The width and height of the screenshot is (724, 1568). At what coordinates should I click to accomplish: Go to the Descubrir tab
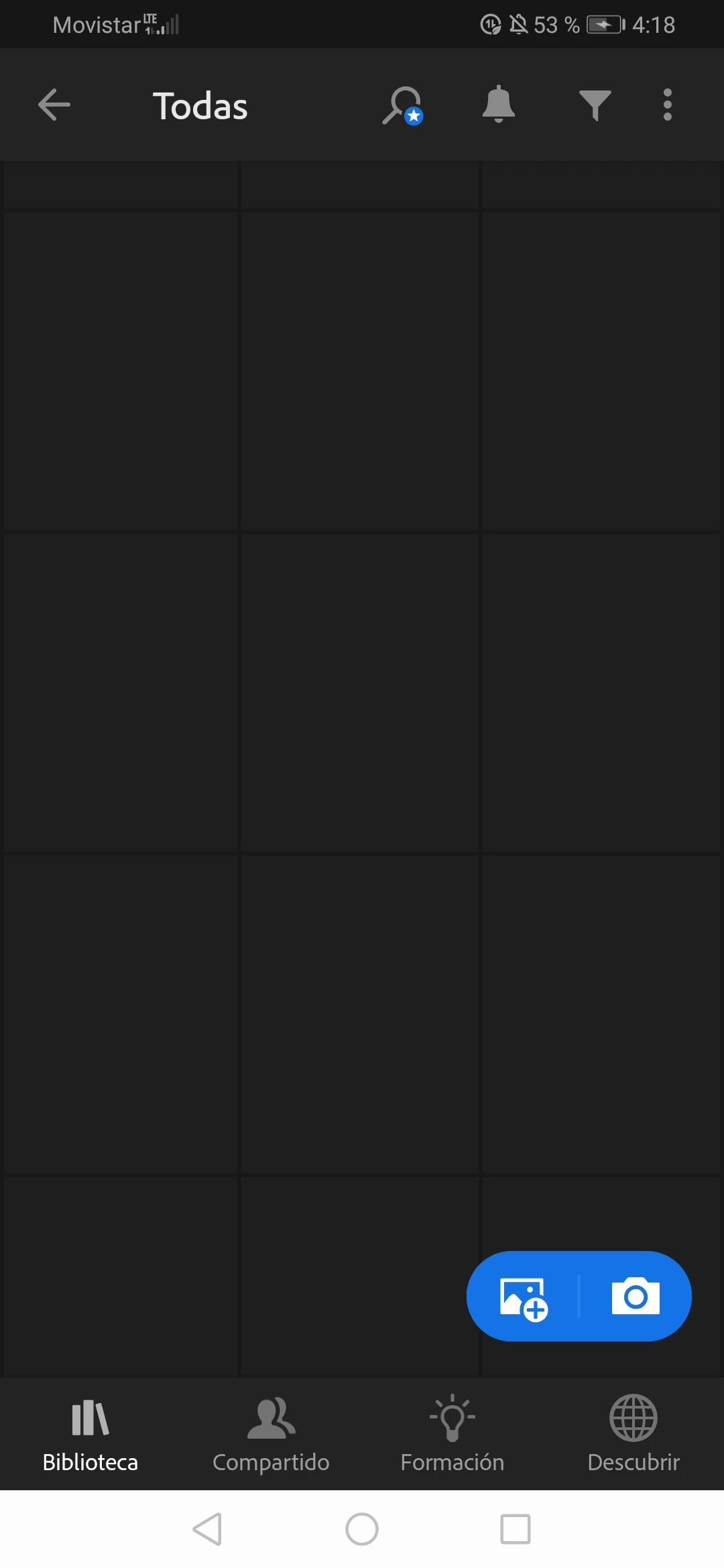(x=633, y=1435)
